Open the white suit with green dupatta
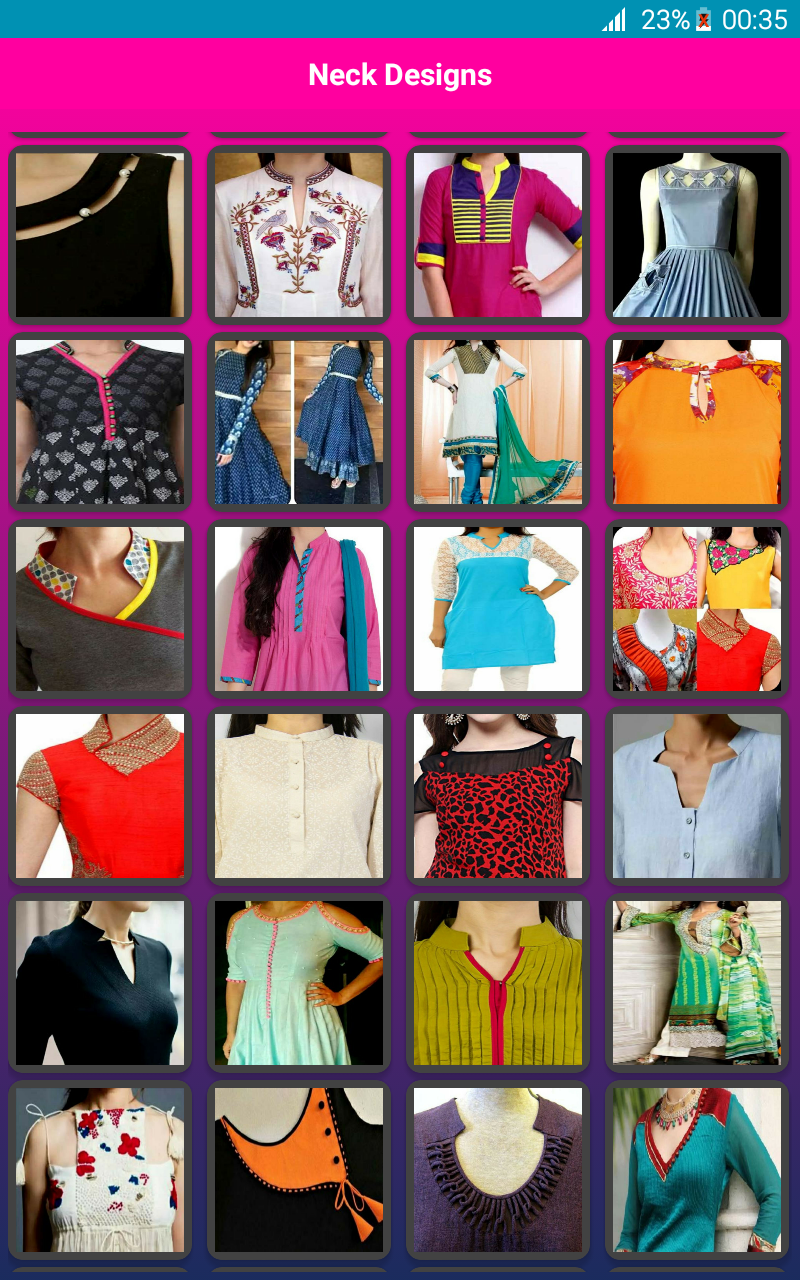Image resolution: width=800 pixels, height=1280 pixels. coord(498,421)
